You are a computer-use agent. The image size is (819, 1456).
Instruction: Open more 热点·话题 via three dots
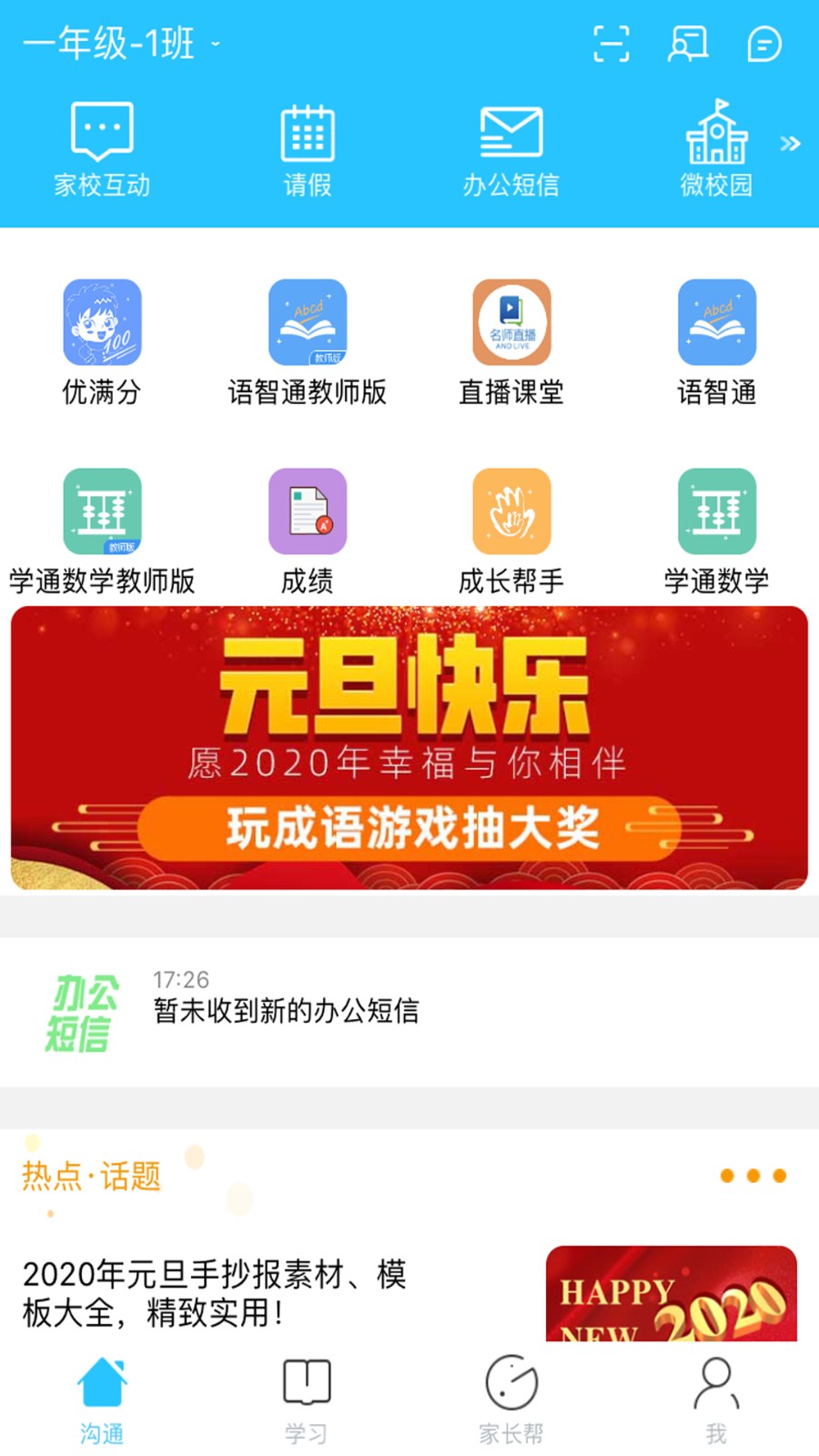pos(753,1176)
